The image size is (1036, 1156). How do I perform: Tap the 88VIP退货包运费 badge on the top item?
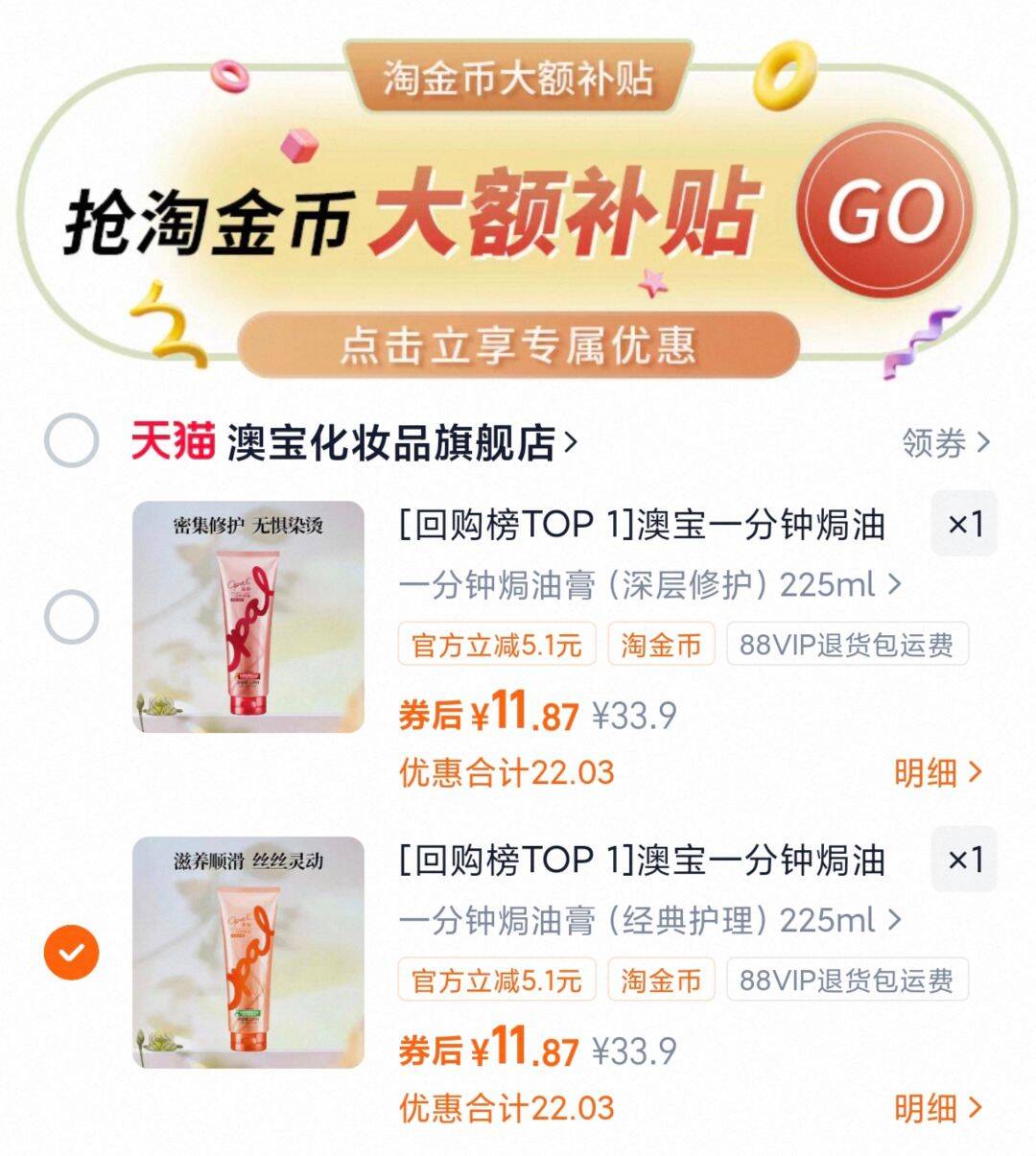tap(849, 646)
